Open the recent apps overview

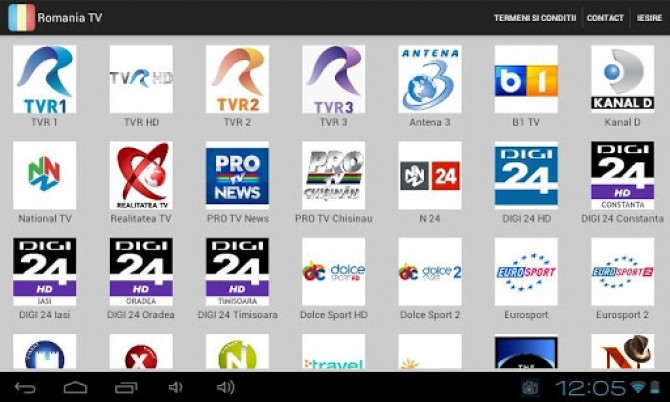126,387
